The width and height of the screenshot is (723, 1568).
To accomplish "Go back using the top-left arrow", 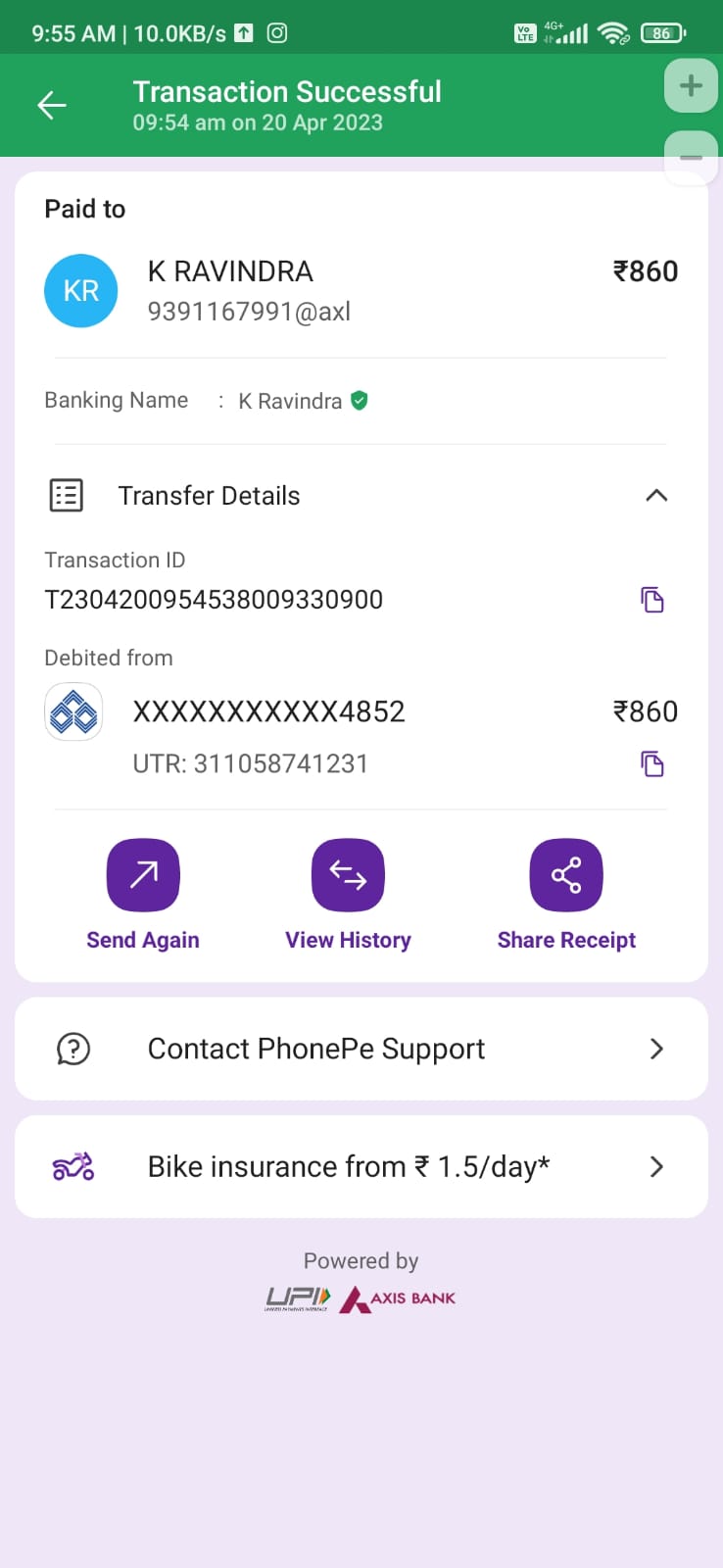I will coord(51,105).
